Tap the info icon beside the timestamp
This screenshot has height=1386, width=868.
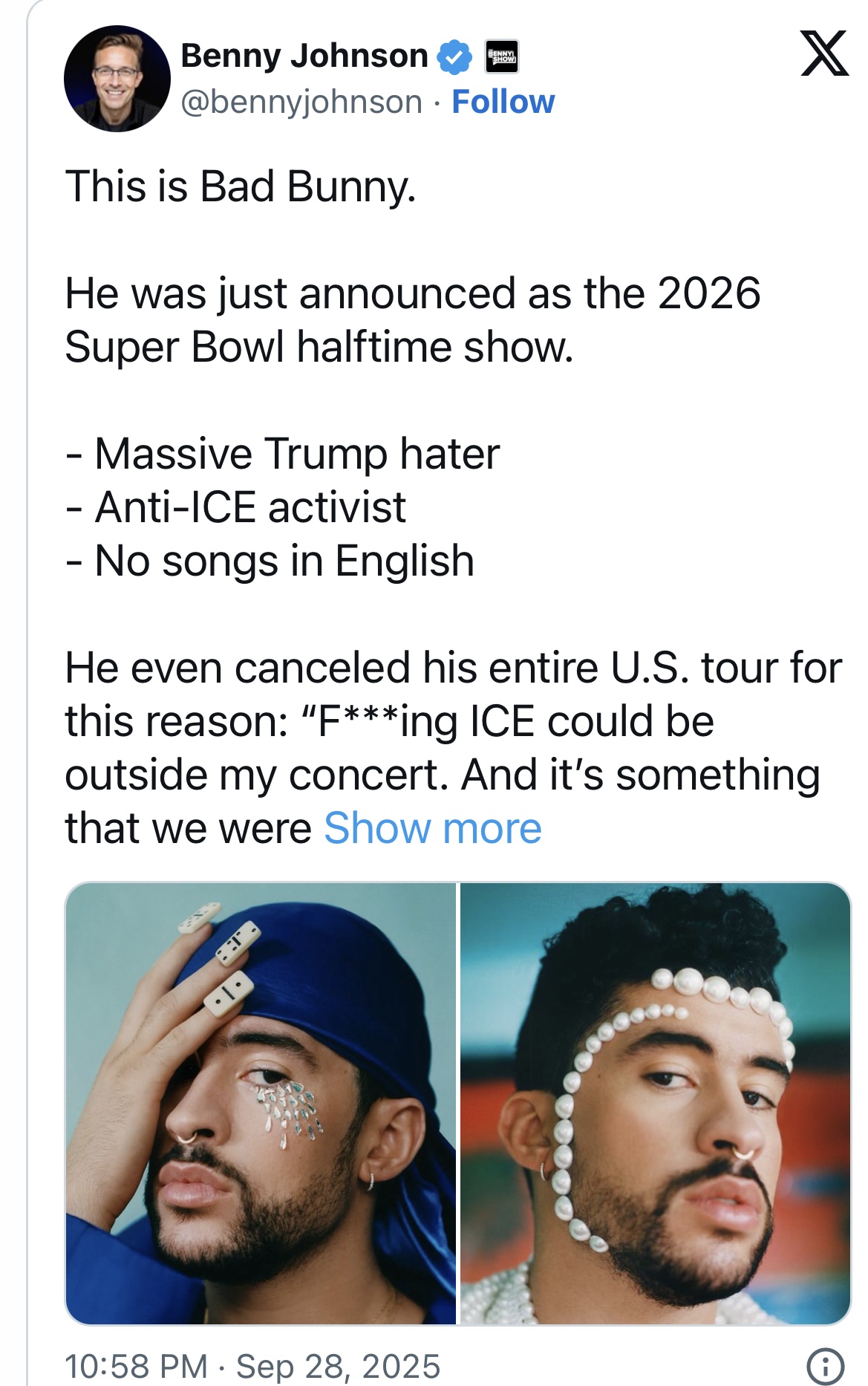tap(825, 1365)
